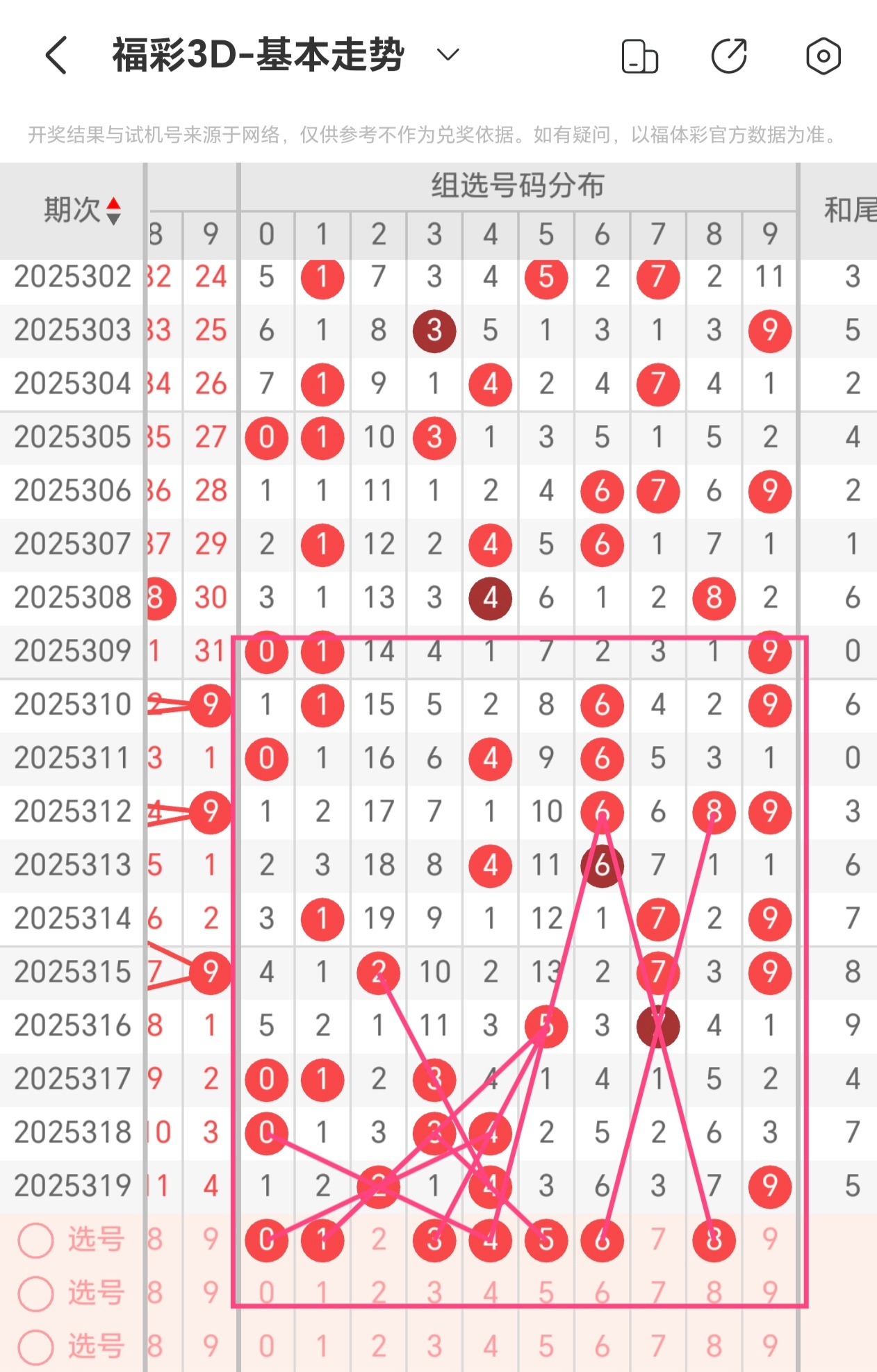Select the first 选号 radio circle

[x=36, y=1239]
